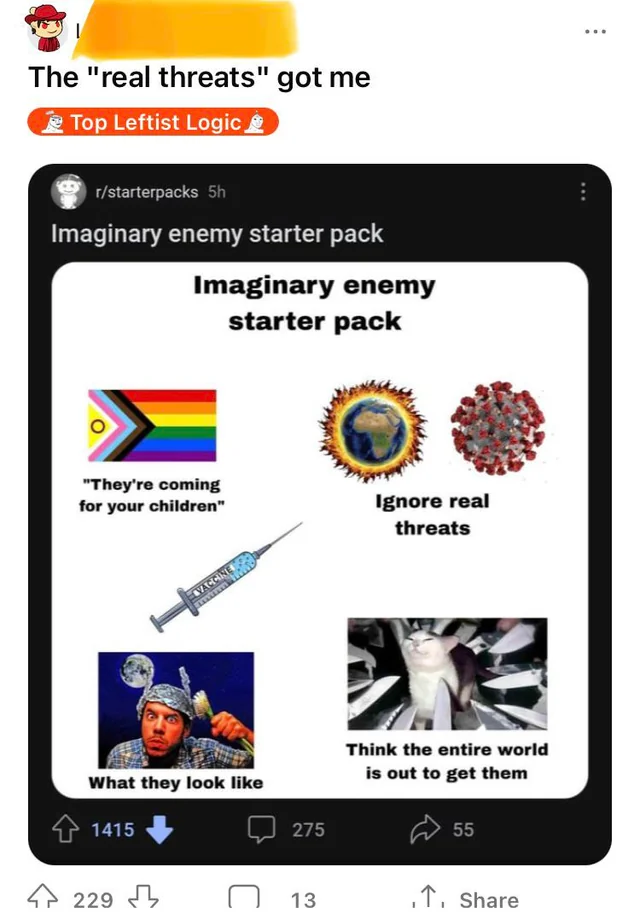Open the attached starter pack image
Image resolution: width=640 pixels, height=913 pixels.
320,530
